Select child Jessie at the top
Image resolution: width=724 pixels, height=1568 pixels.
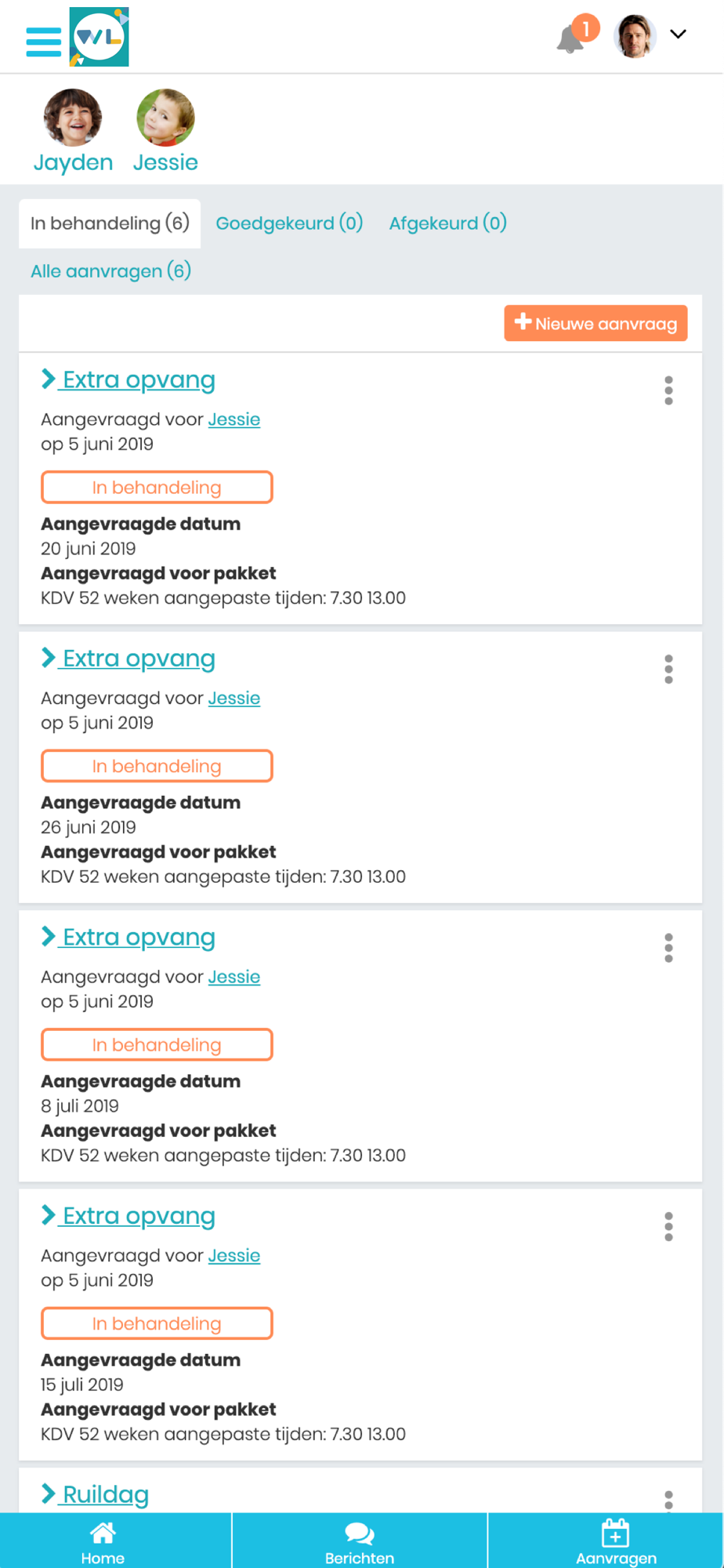point(165,131)
